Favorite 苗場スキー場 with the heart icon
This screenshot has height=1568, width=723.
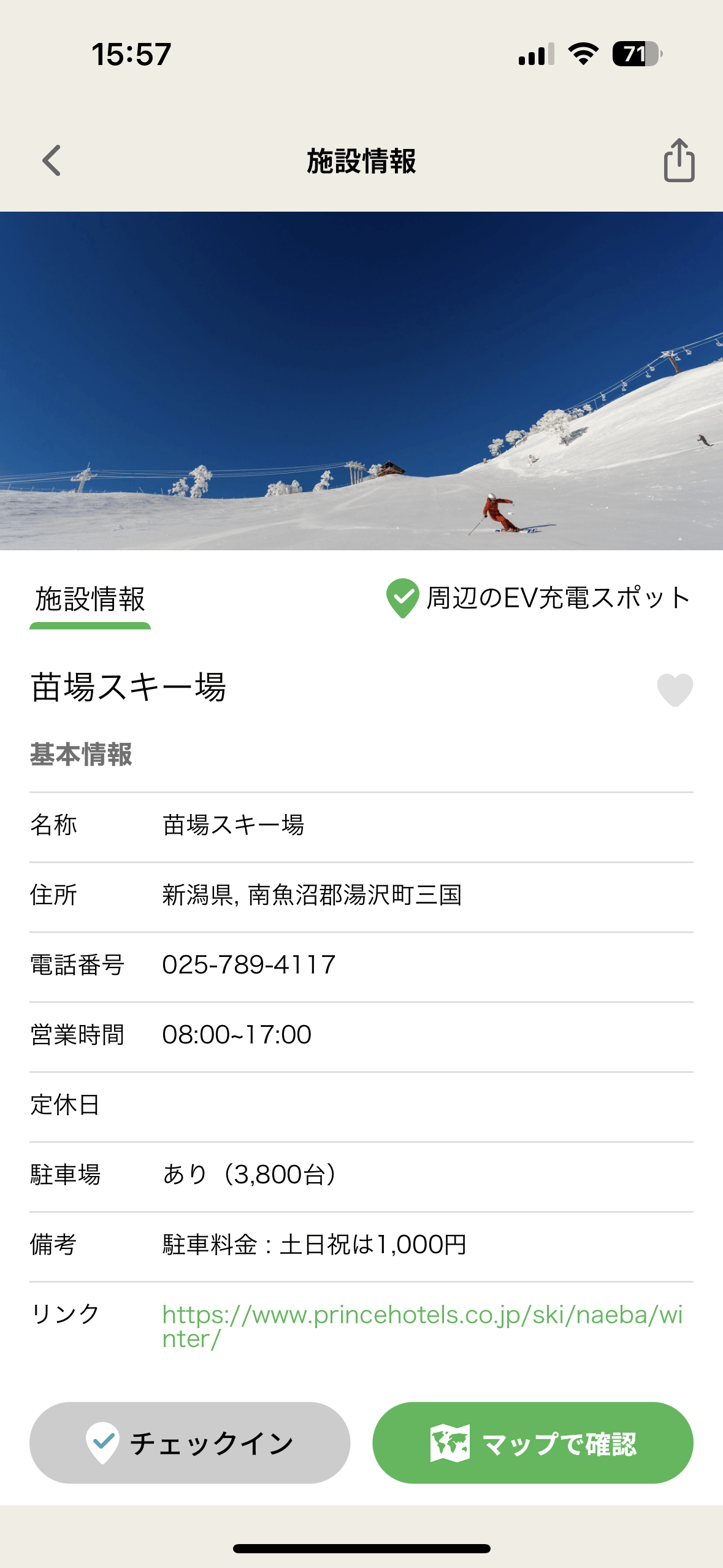(x=675, y=690)
